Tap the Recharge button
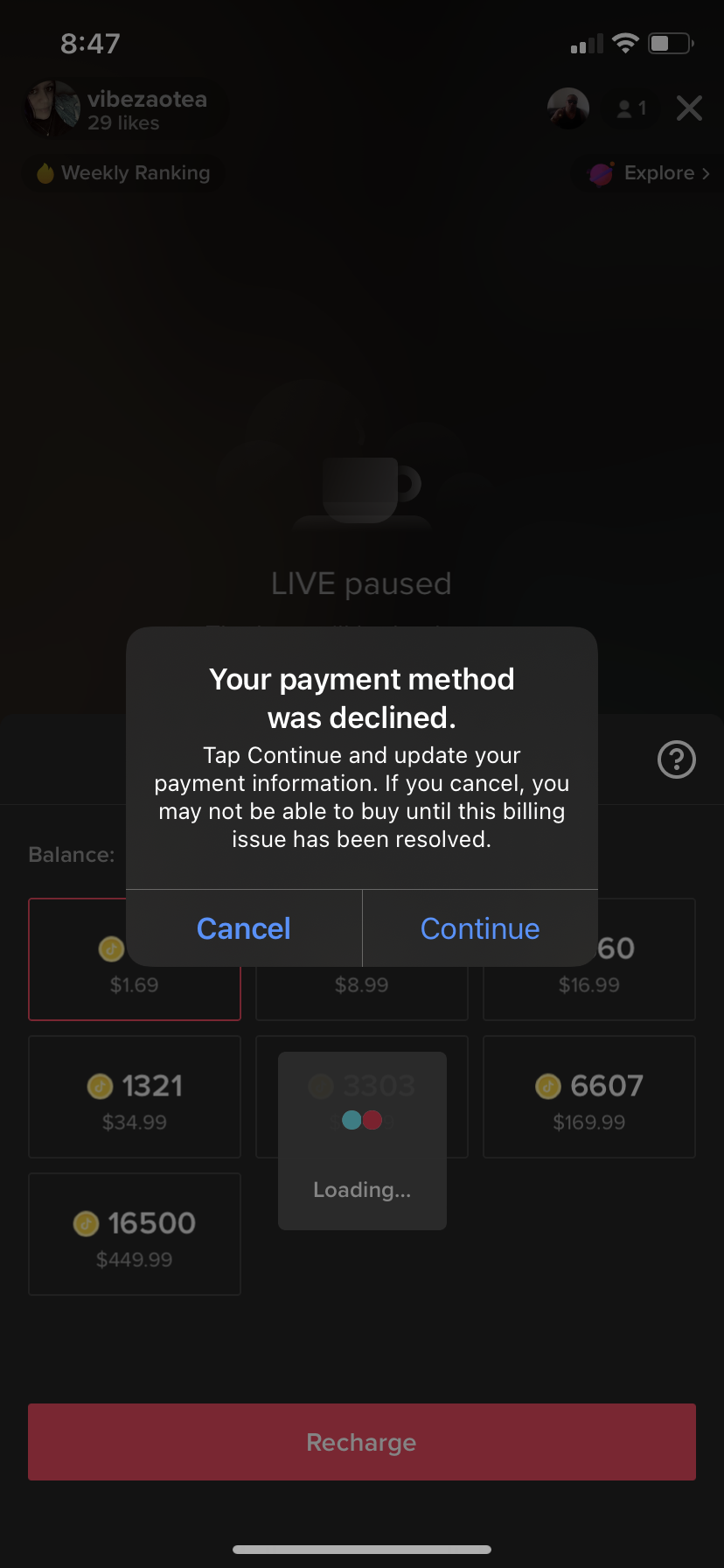Viewport: 724px width, 1568px height. 362,1442
